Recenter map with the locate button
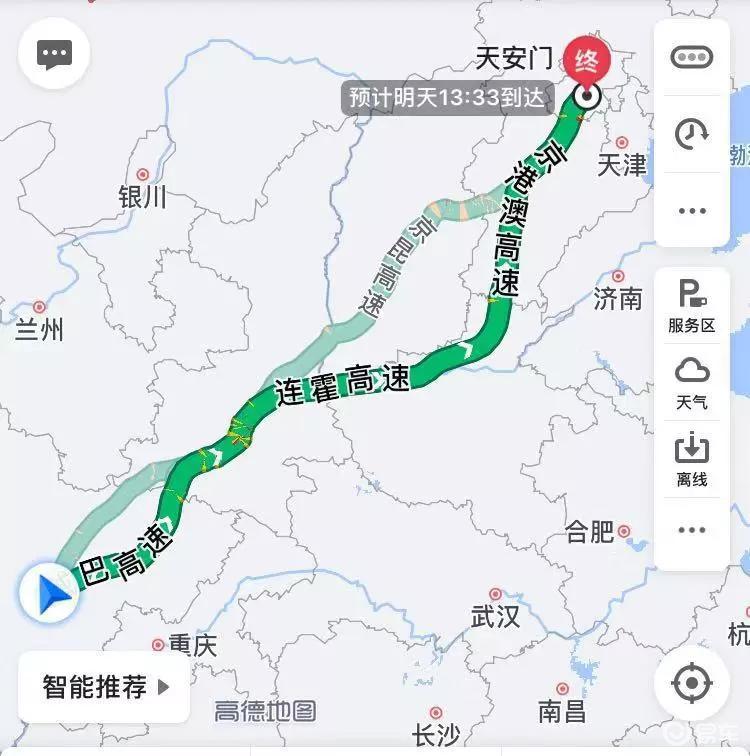750x756 pixels. coord(691,685)
